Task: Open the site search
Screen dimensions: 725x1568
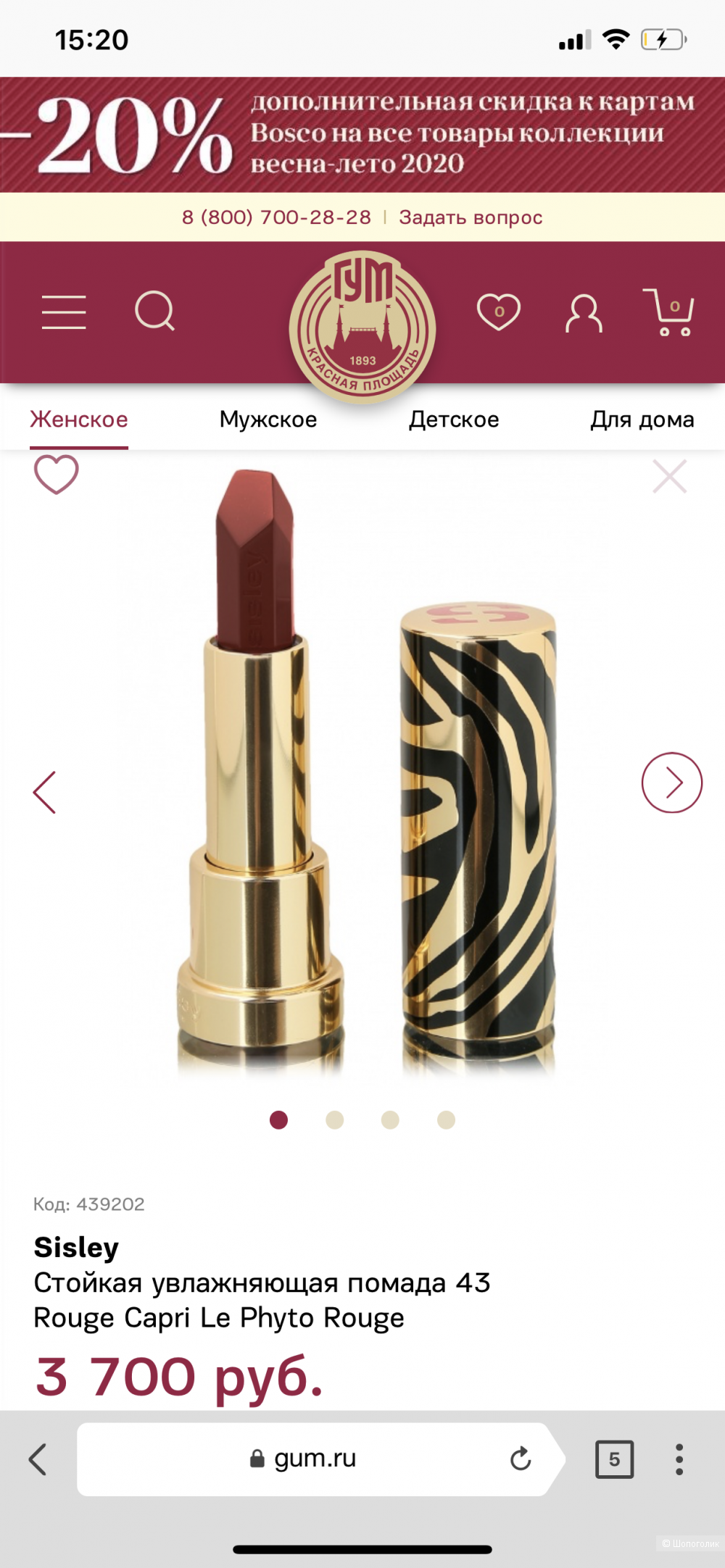Action: pos(154,312)
